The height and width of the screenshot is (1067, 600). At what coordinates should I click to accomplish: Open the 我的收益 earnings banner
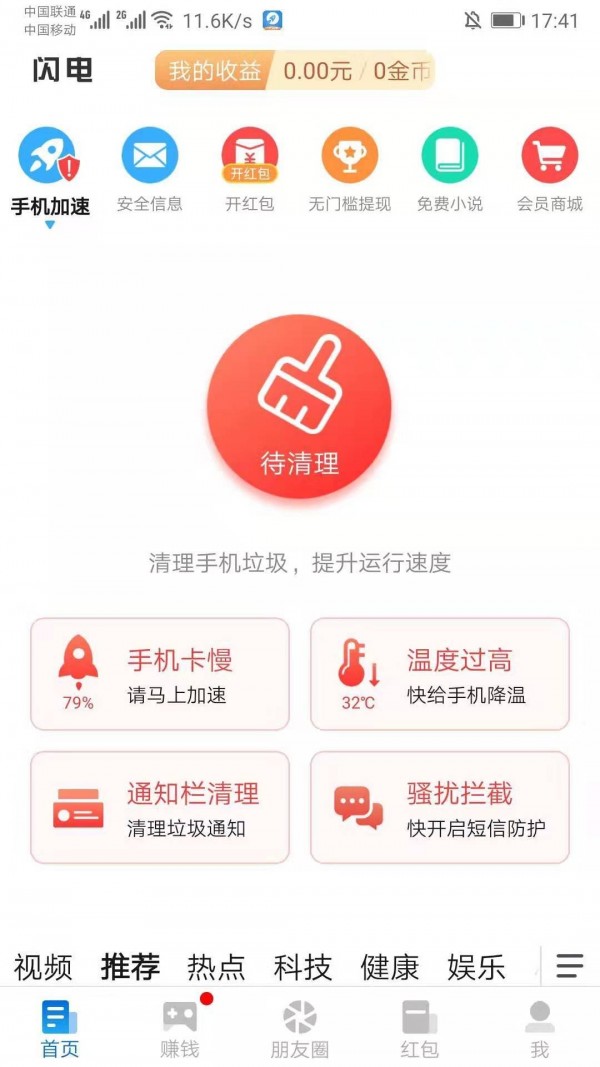click(x=294, y=71)
